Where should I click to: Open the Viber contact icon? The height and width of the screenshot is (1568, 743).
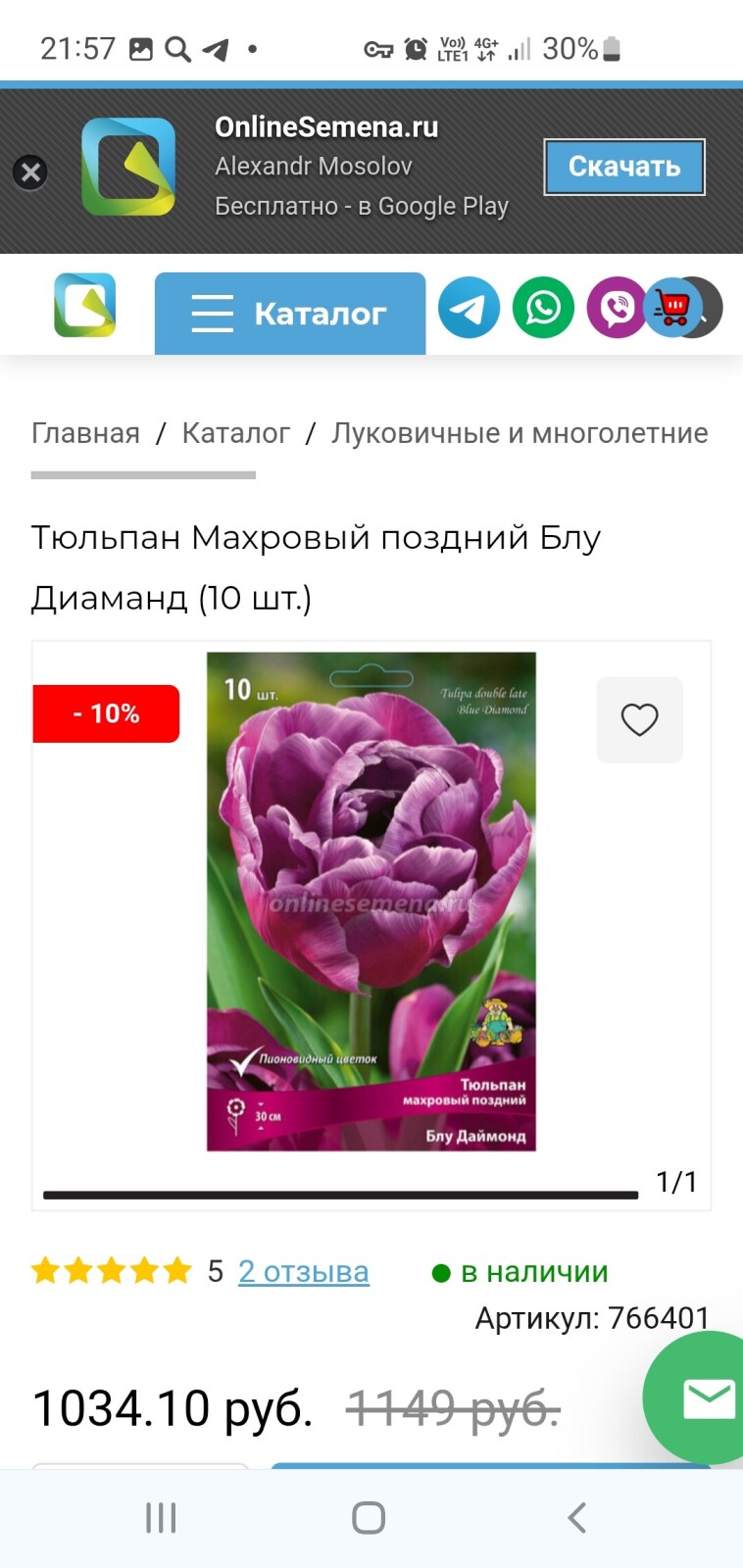click(x=615, y=308)
